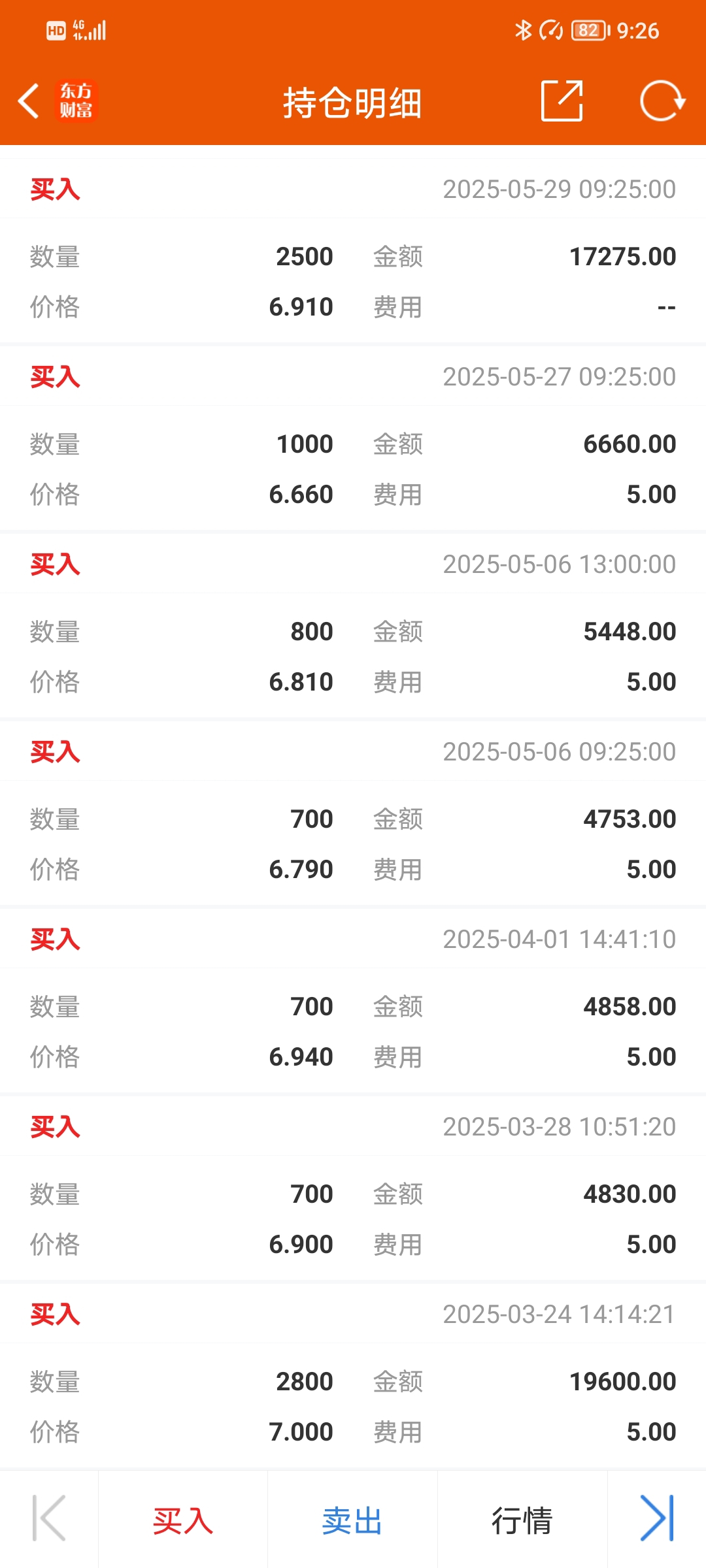Refresh the position details
The image size is (706, 1568).
(x=662, y=101)
